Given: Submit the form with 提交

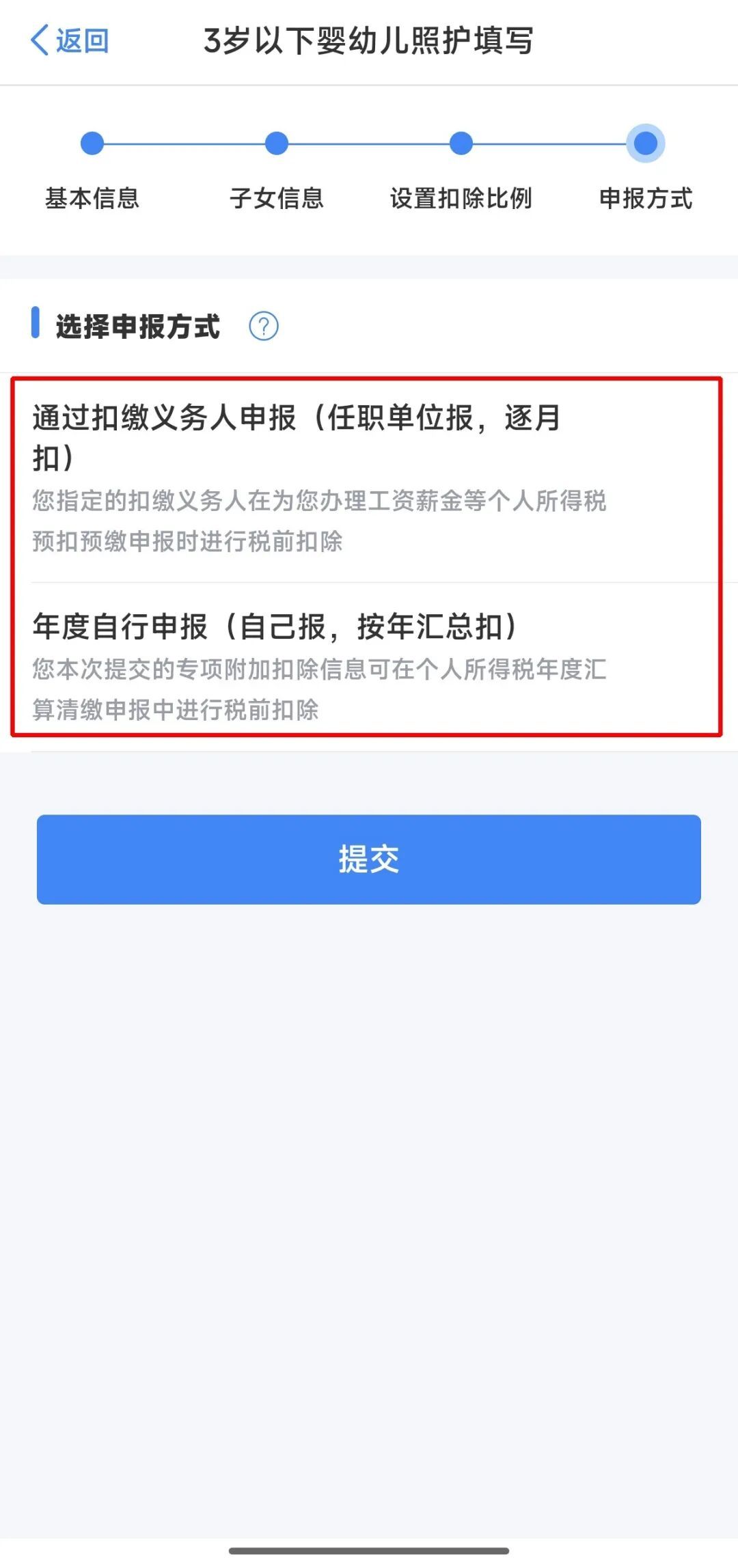Looking at the screenshot, I should [369, 859].
